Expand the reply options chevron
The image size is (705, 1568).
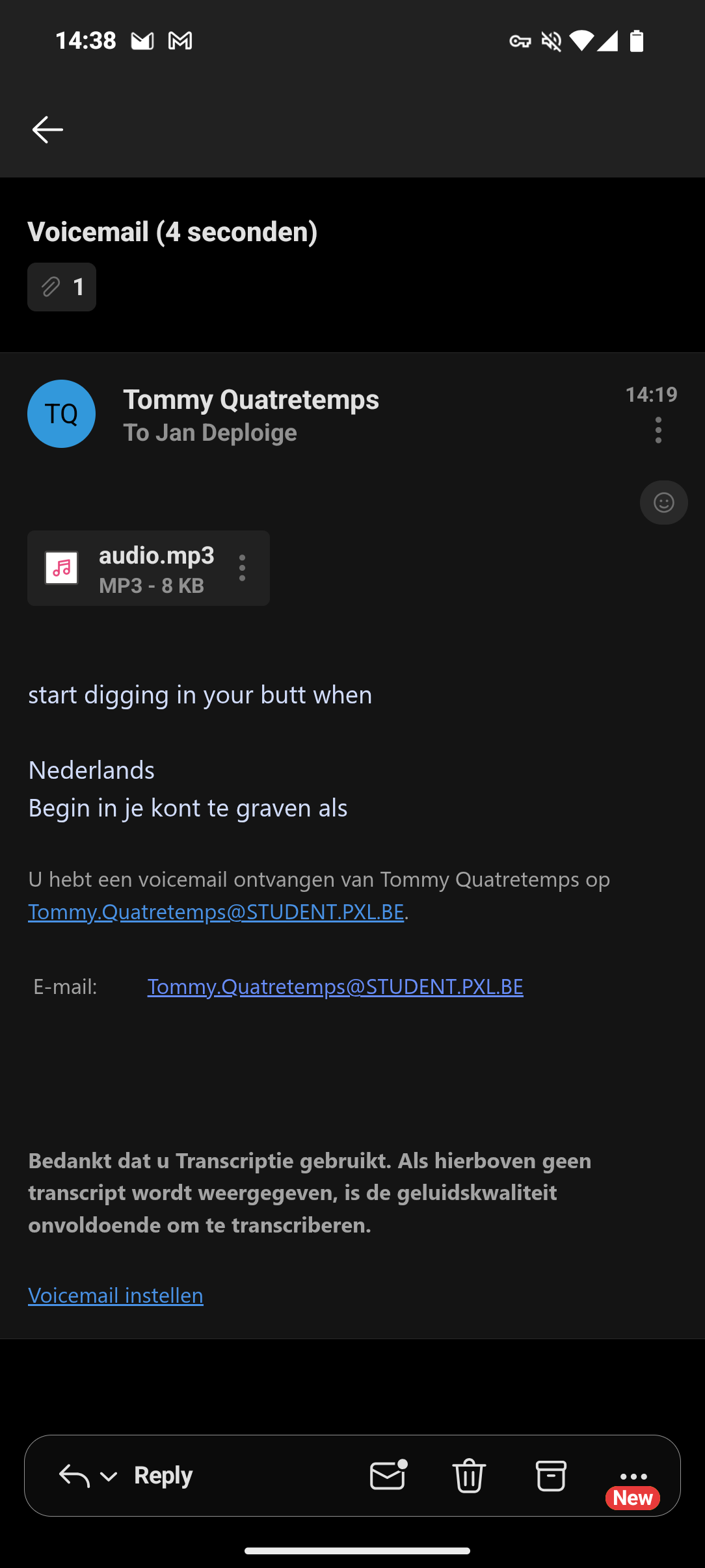[109, 1476]
